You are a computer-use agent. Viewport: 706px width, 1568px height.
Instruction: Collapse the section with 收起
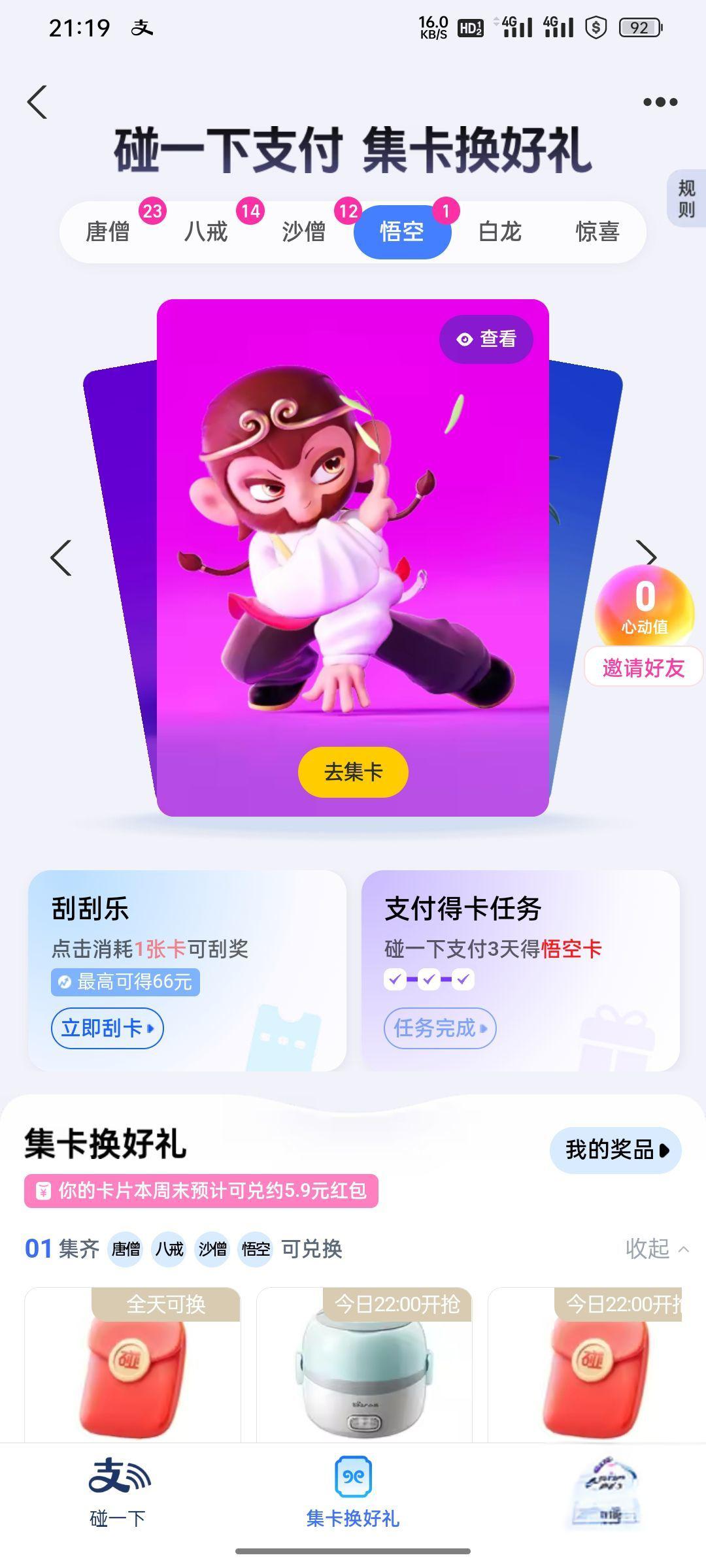(x=656, y=1249)
